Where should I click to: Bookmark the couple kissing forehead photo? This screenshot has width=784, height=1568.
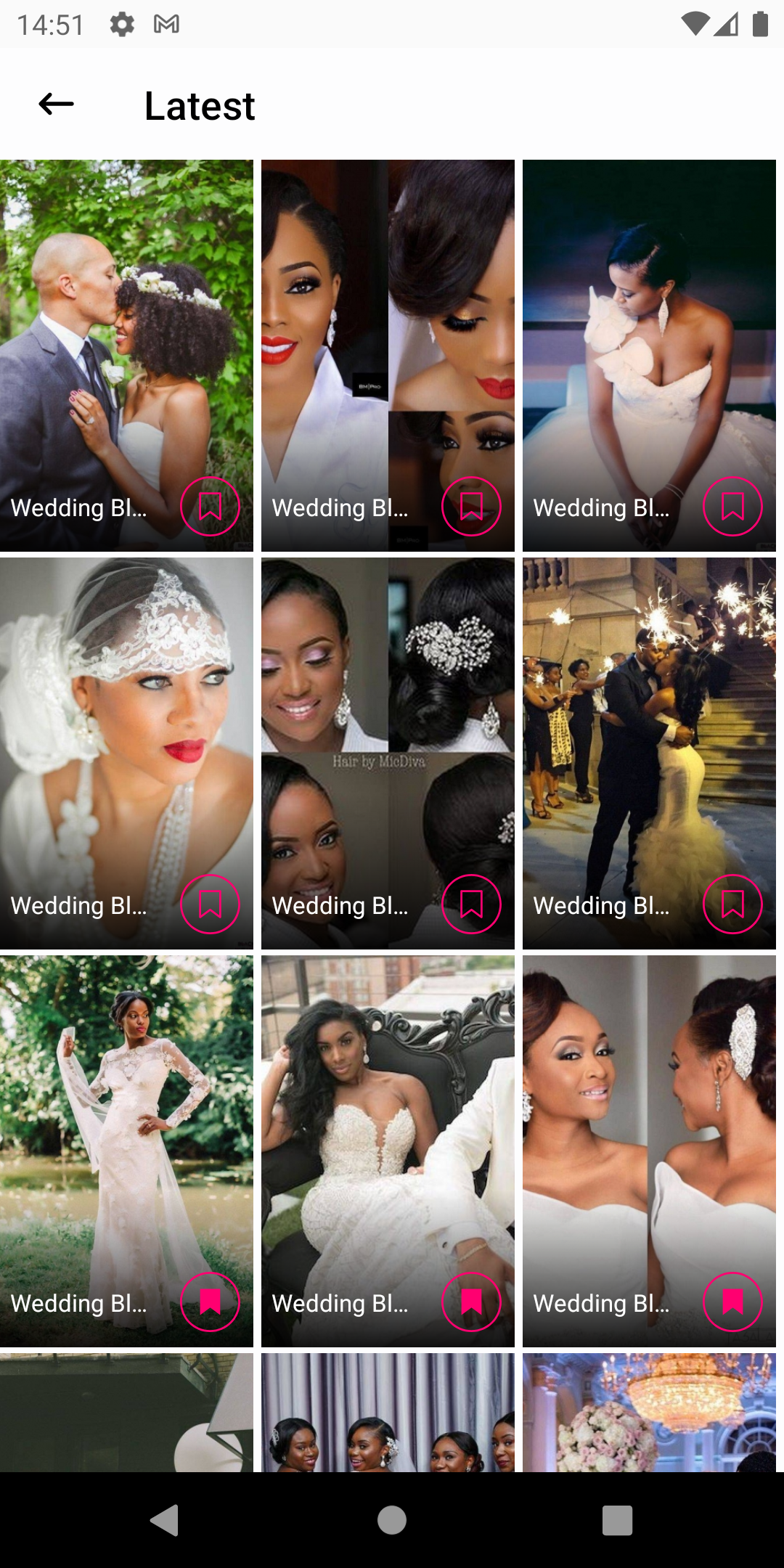point(210,506)
